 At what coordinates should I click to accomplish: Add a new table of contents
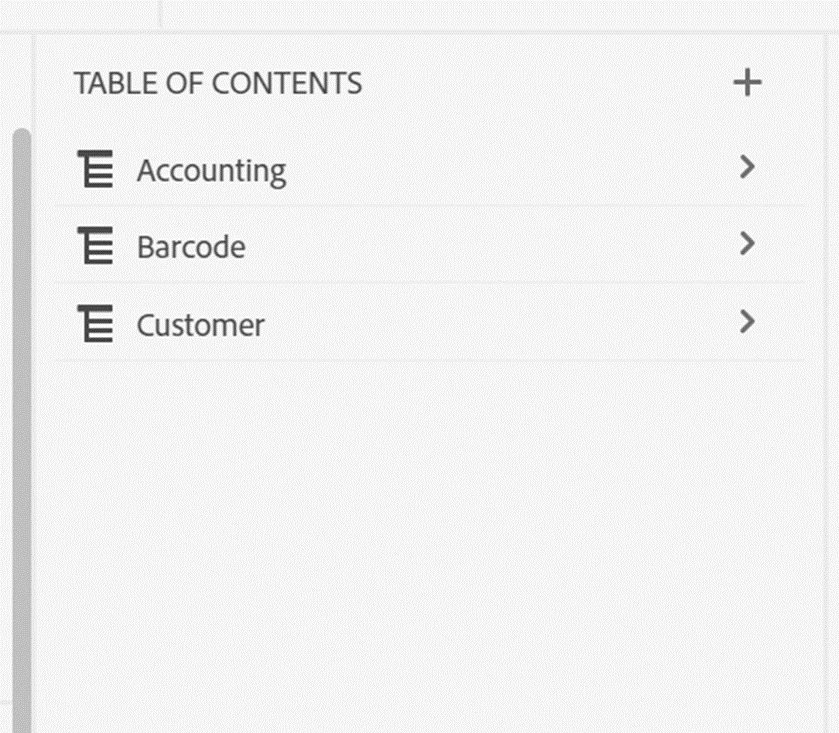point(747,83)
